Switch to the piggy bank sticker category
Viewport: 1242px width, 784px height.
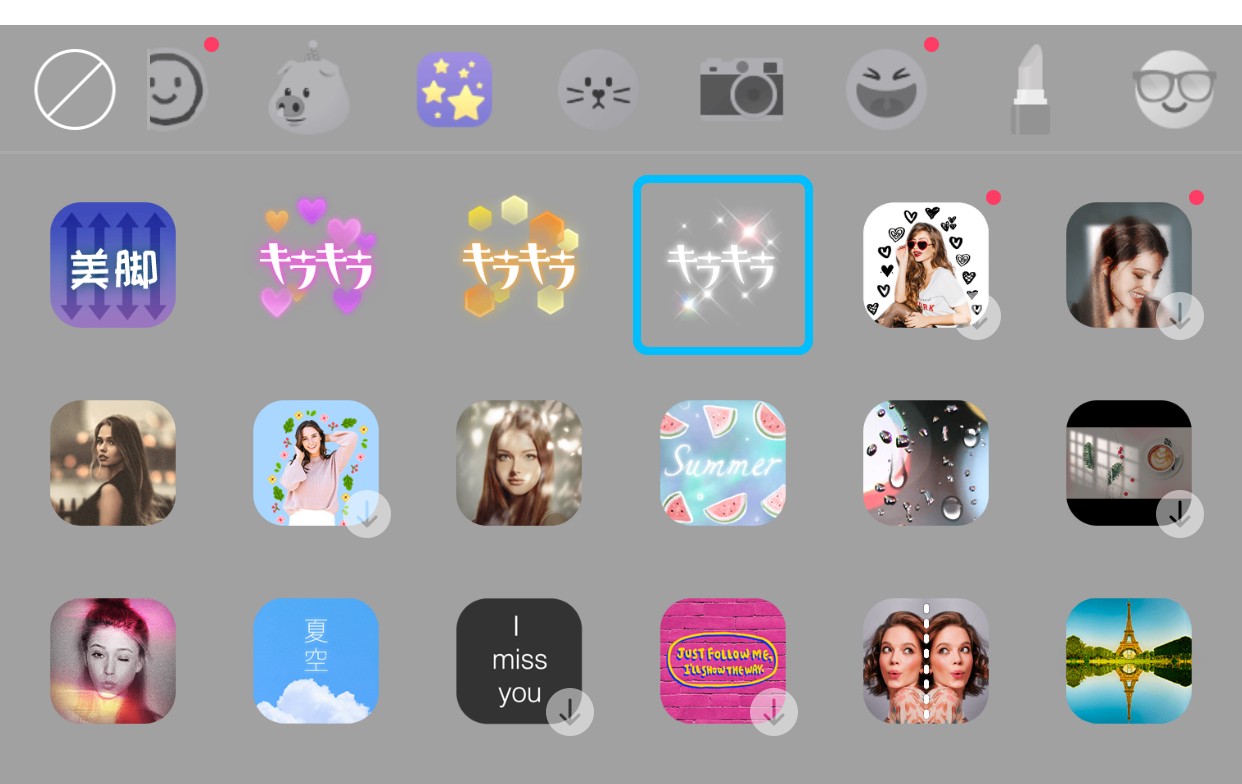(x=309, y=91)
